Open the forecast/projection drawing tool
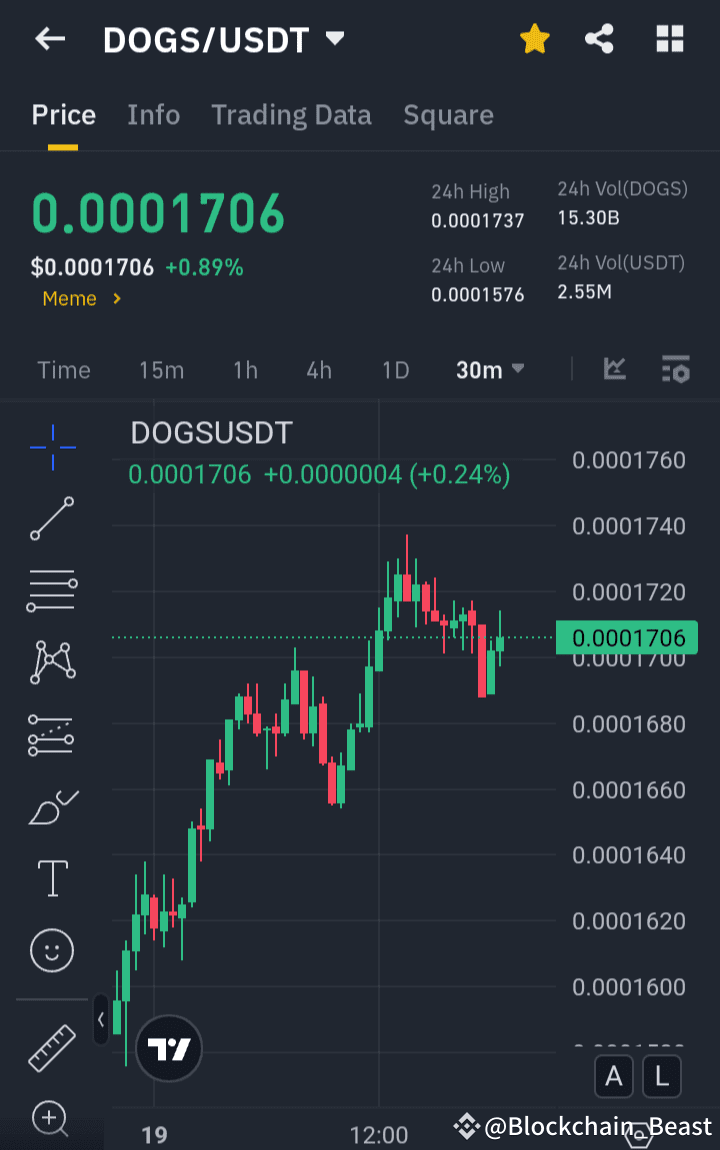This screenshot has width=720, height=1150. [x=50, y=735]
